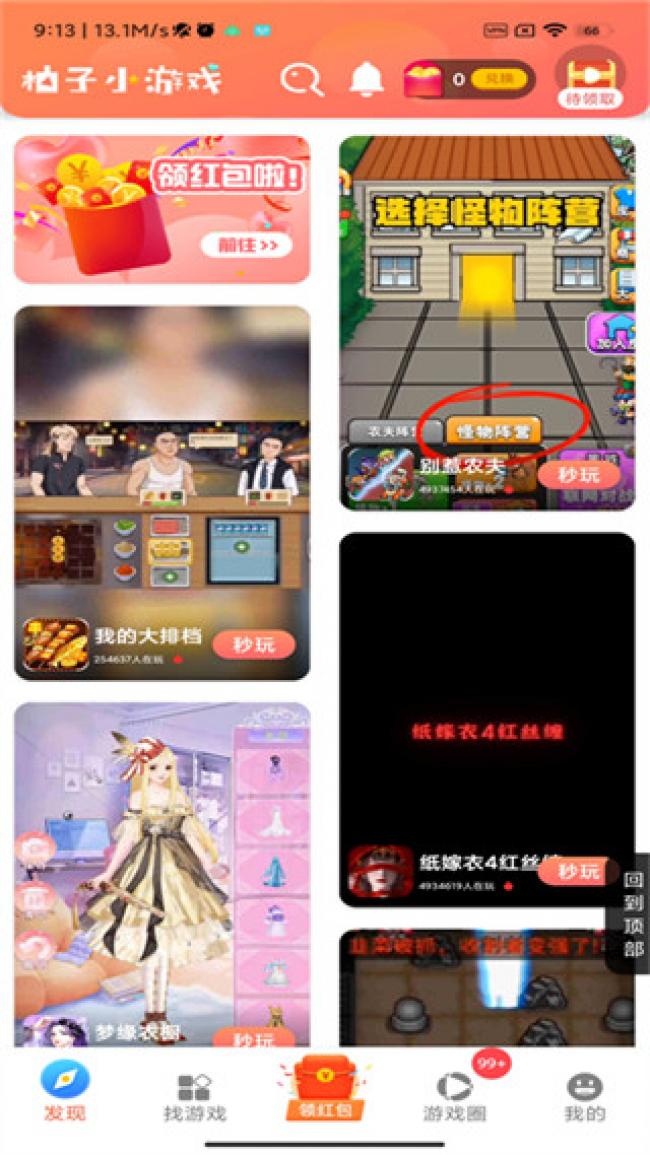This screenshot has height=1155, width=650.
Task: Claim the 待领取 treasure chest
Action: coord(589,78)
